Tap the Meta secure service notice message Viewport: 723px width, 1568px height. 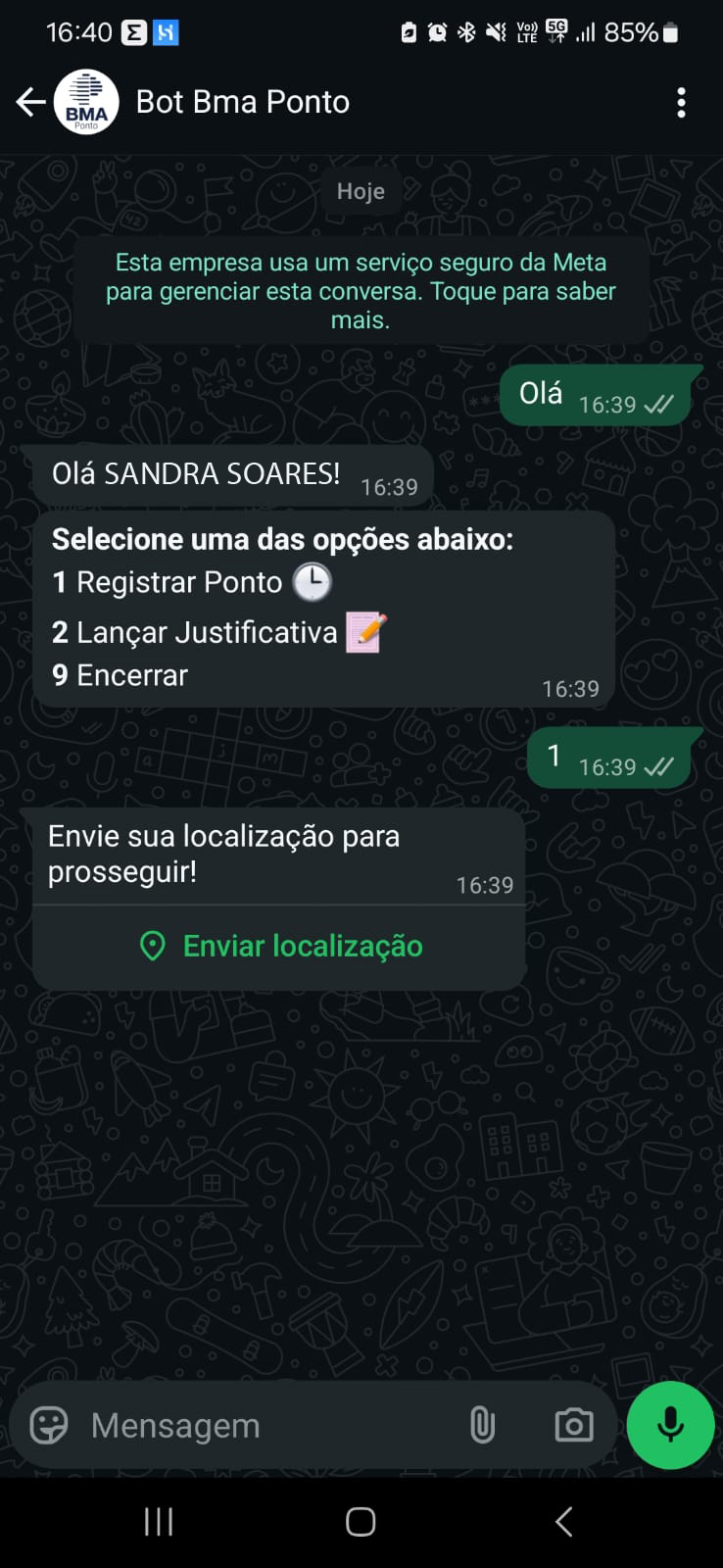[361, 290]
